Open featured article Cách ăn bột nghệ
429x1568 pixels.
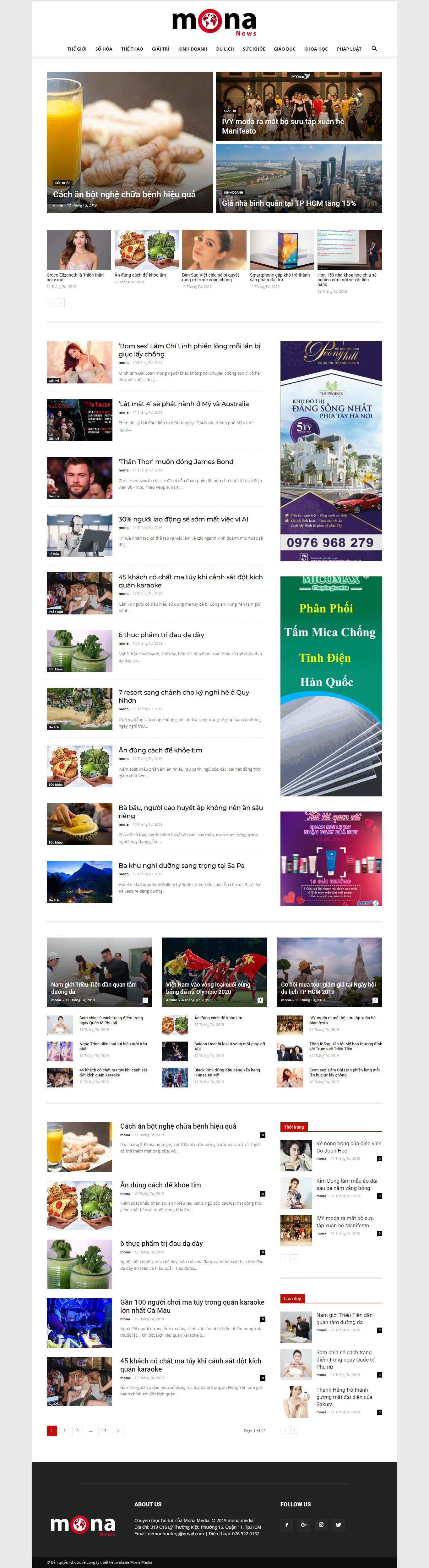tap(124, 194)
